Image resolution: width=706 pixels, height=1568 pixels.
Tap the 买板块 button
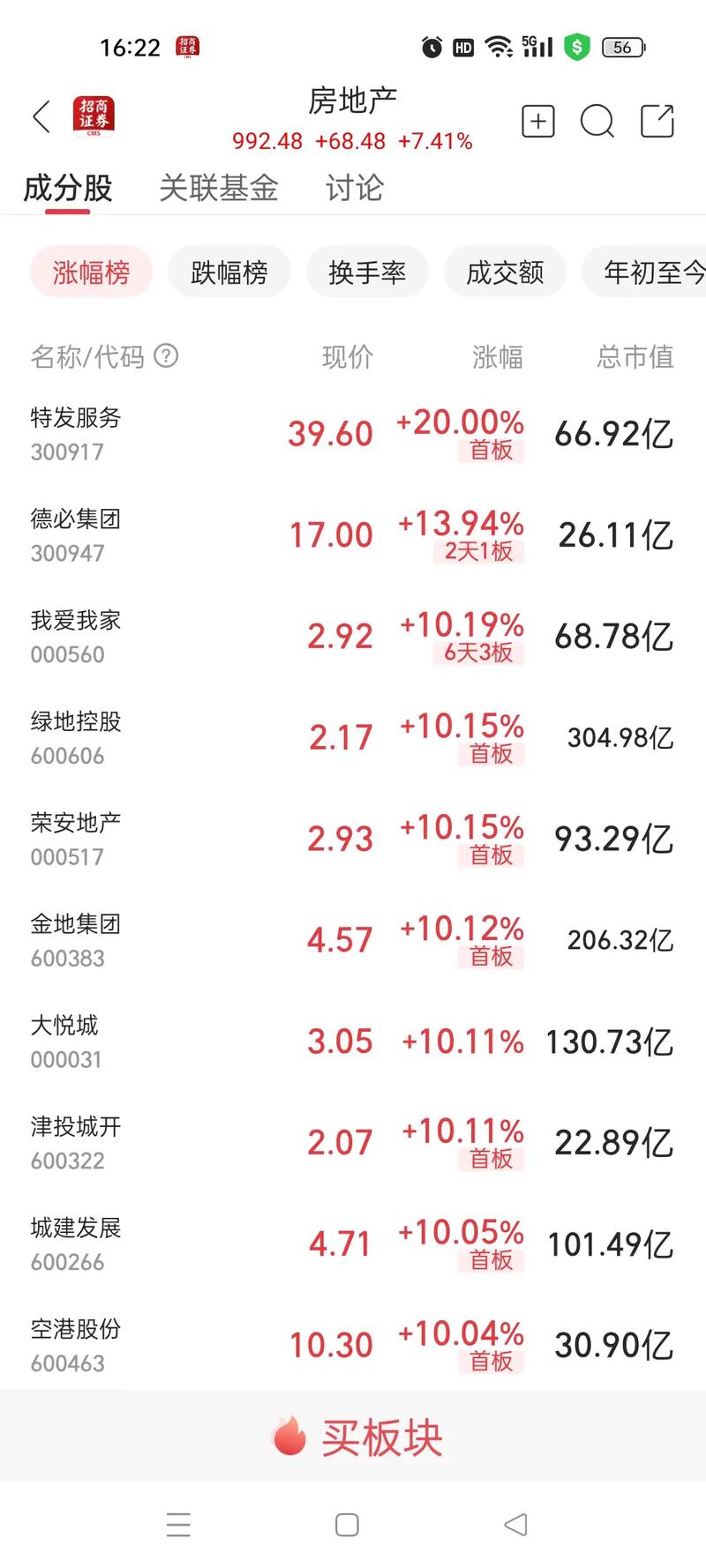[357, 1437]
